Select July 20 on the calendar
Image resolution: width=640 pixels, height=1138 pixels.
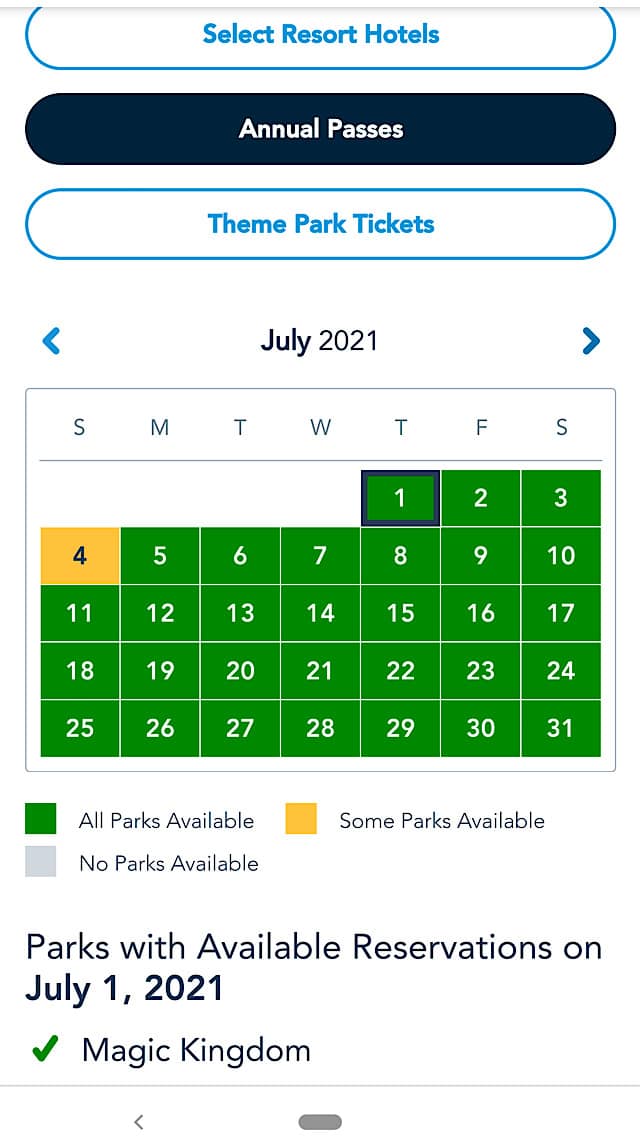[x=240, y=671]
